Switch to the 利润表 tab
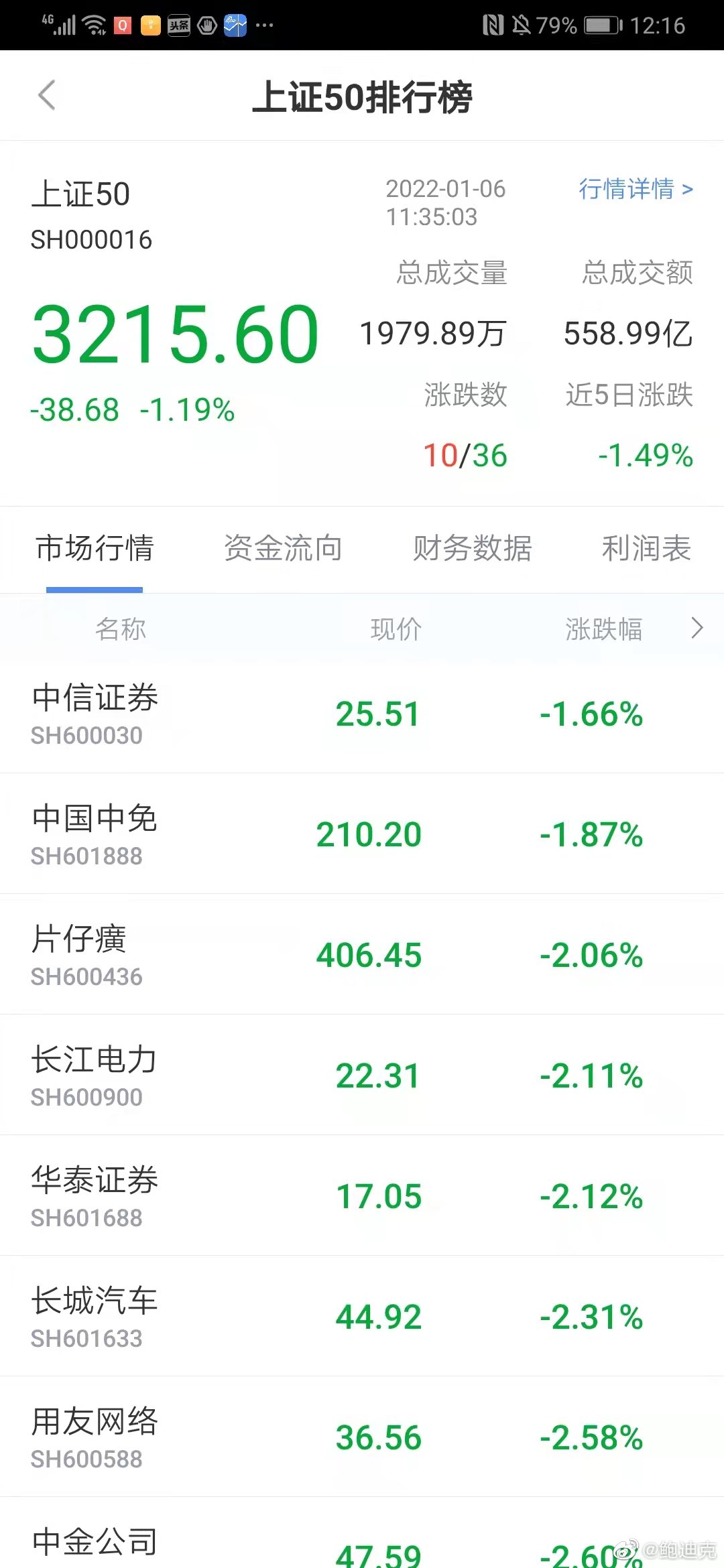 coord(646,548)
